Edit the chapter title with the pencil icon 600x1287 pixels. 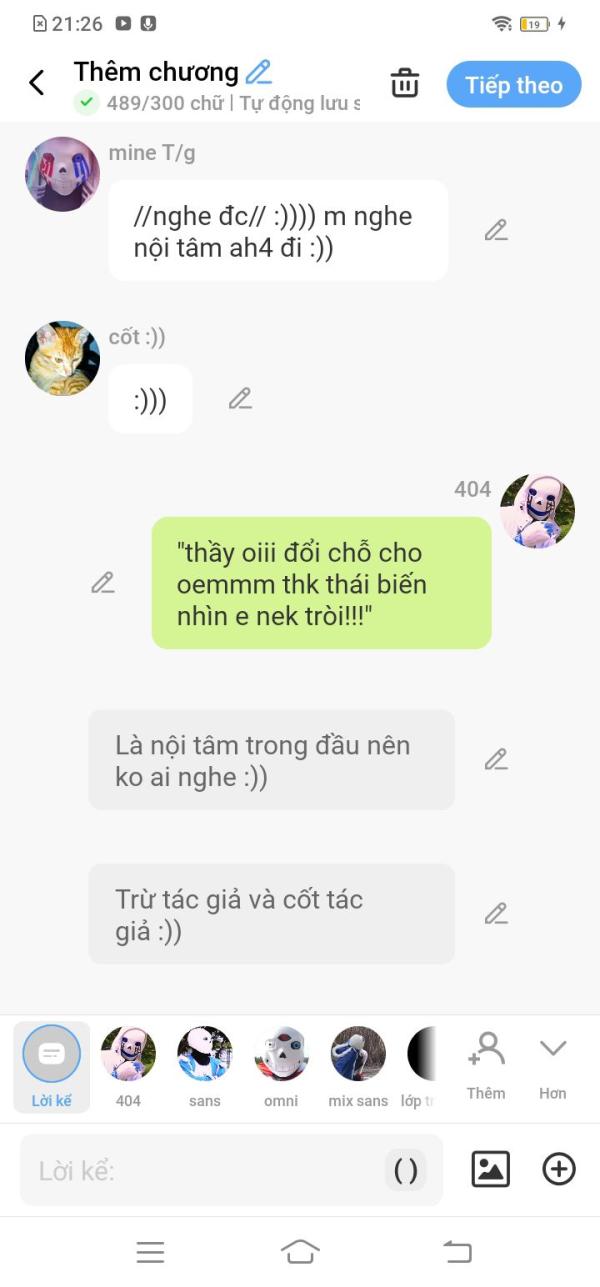259,71
